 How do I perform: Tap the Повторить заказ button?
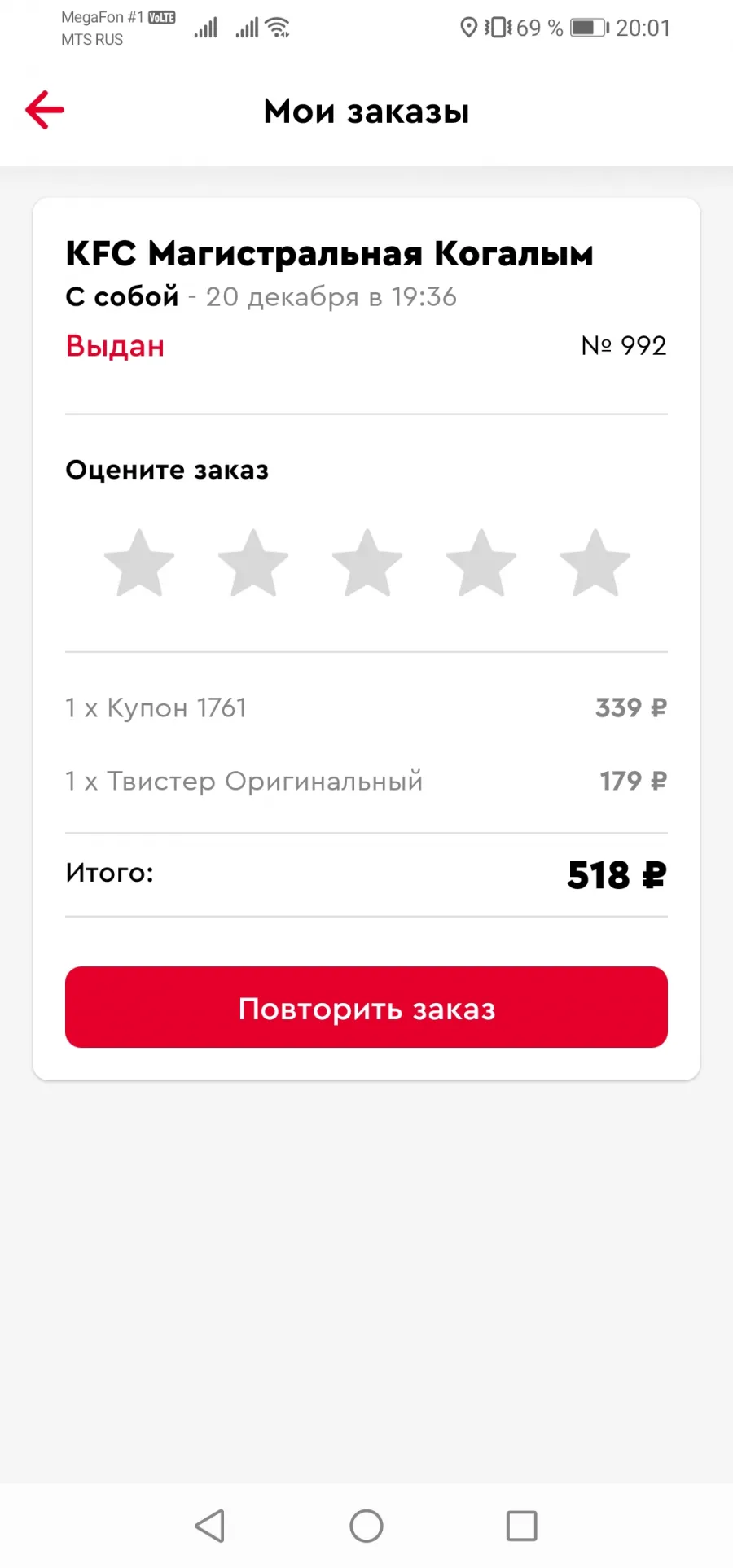(x=366, y=1007)
